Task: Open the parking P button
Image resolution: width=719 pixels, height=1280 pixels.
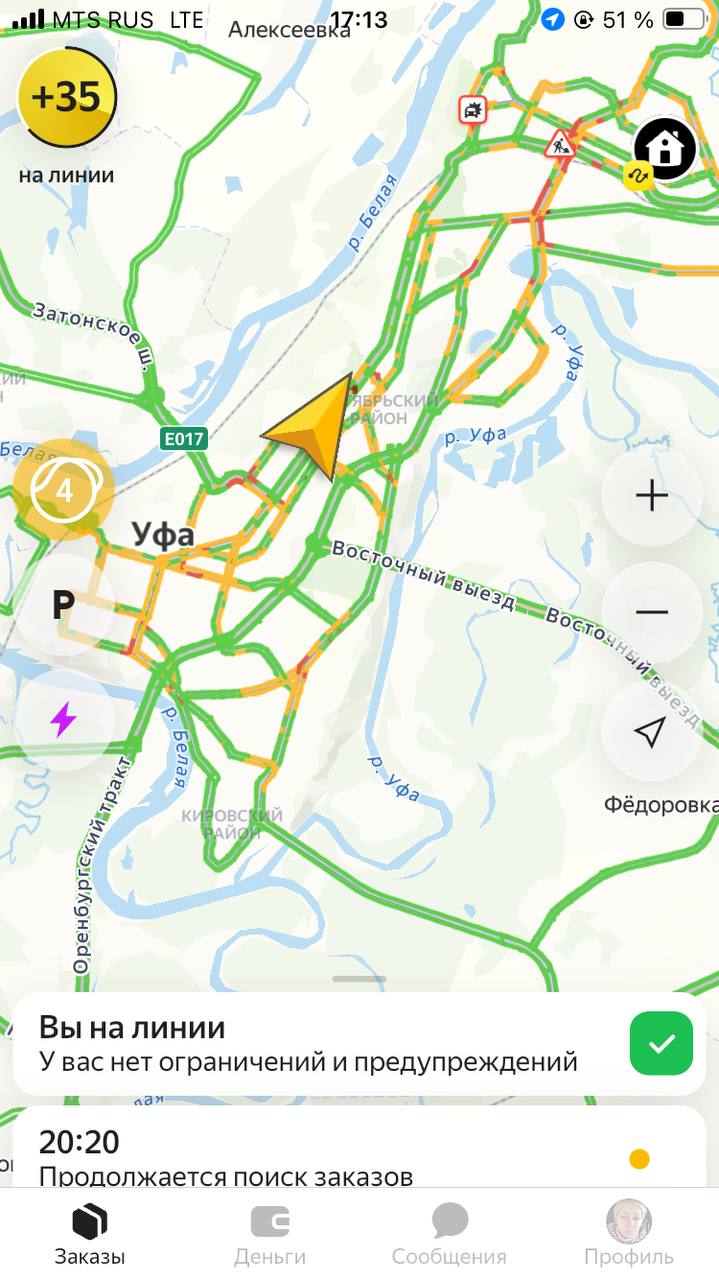Action: coord(64,603)
